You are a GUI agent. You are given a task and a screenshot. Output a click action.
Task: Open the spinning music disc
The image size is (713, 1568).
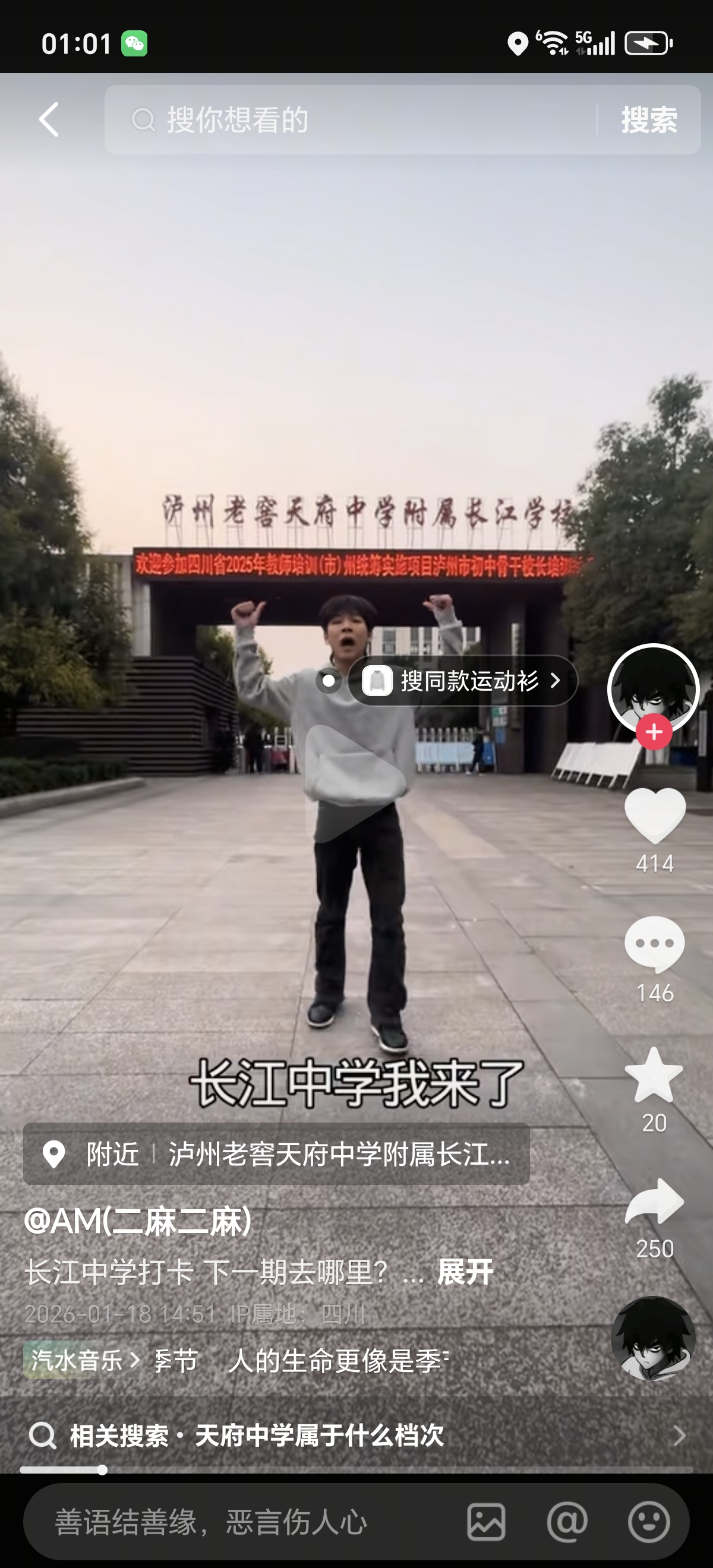pyautogui.click(x=654, y=1338)
